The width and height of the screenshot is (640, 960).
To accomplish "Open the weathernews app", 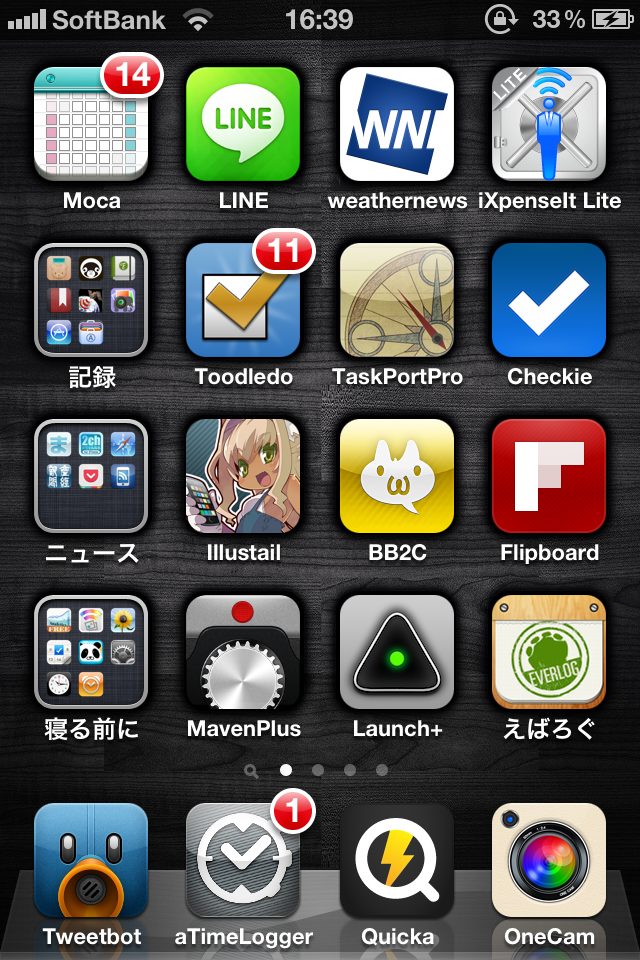I will click(x=397, y=125).
